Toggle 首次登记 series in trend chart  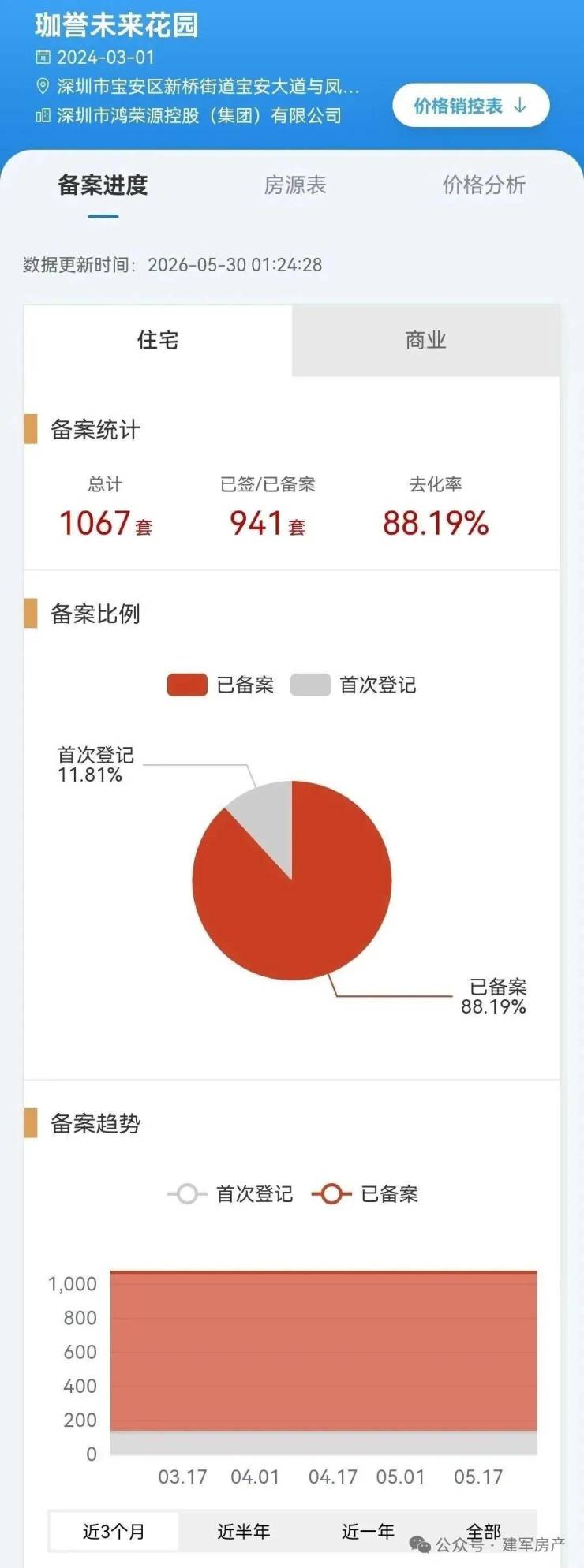coord(230,1194)
